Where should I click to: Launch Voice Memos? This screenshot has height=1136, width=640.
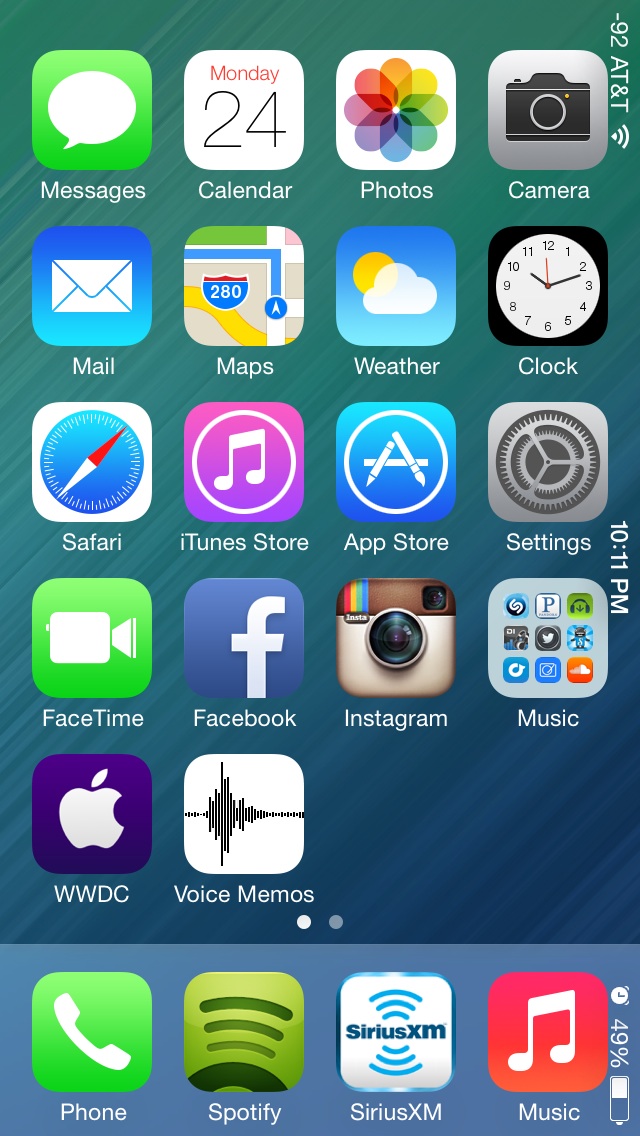[244, 814]
